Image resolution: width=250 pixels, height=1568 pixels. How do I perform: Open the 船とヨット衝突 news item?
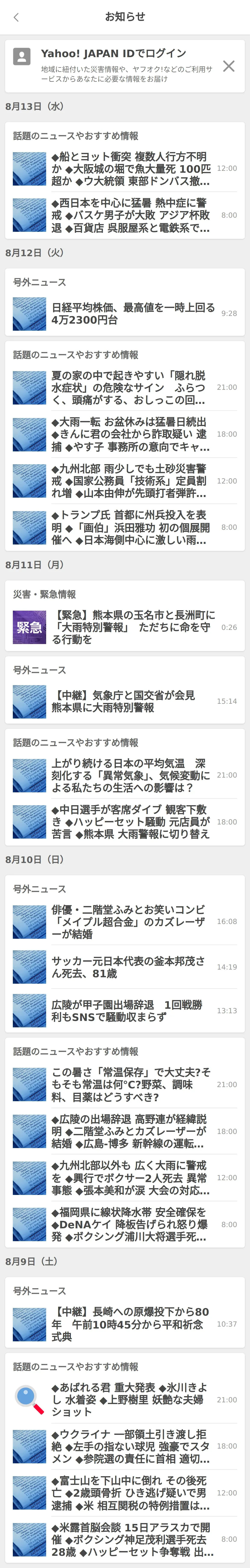(125, 169)
